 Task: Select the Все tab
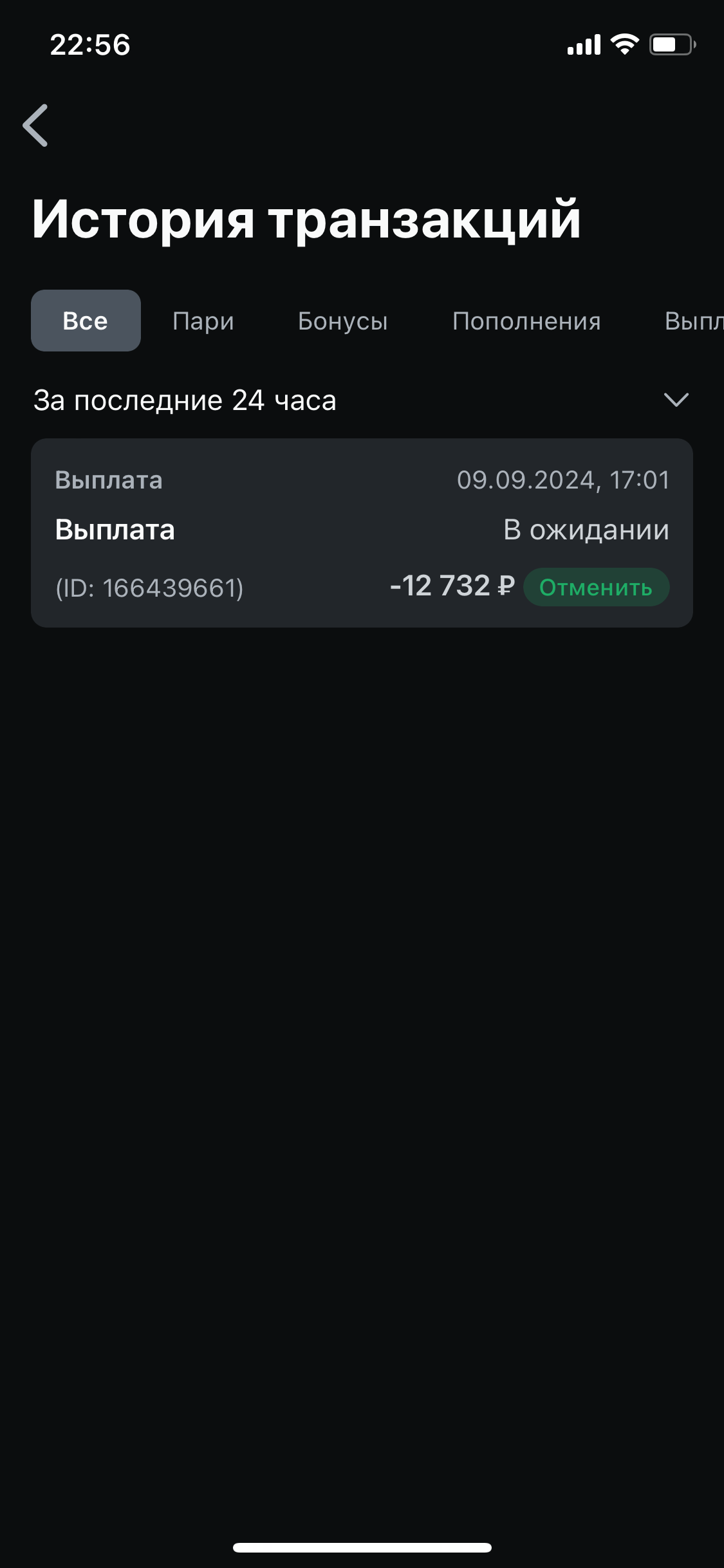86,321
